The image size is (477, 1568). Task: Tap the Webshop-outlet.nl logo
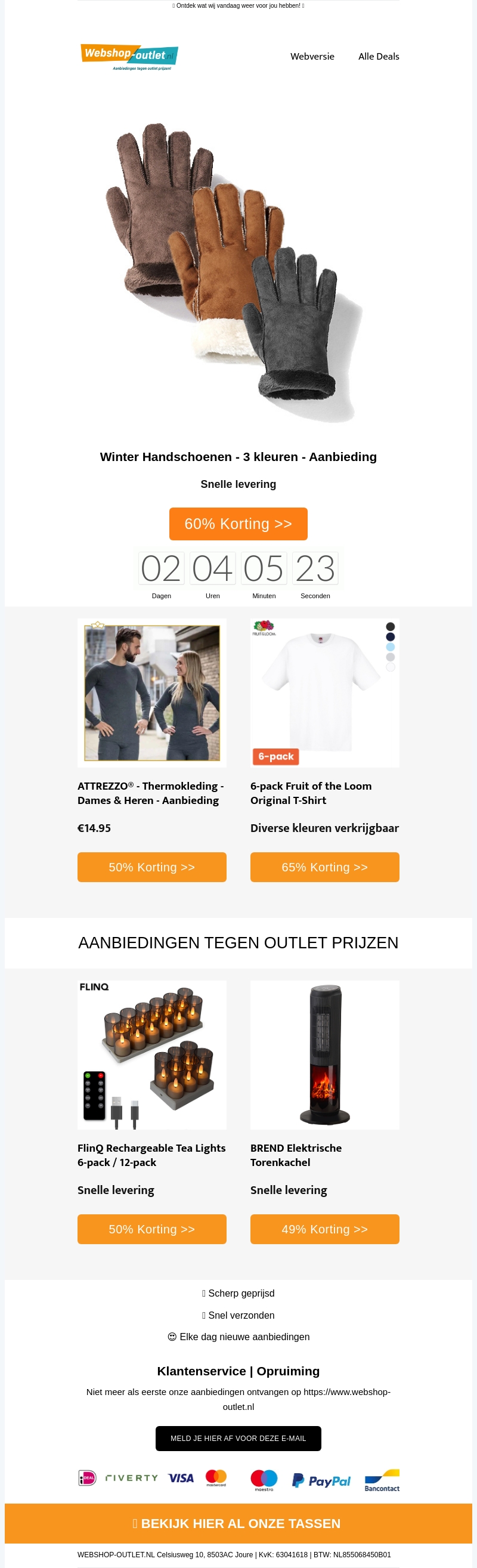(x=129, y=57)
